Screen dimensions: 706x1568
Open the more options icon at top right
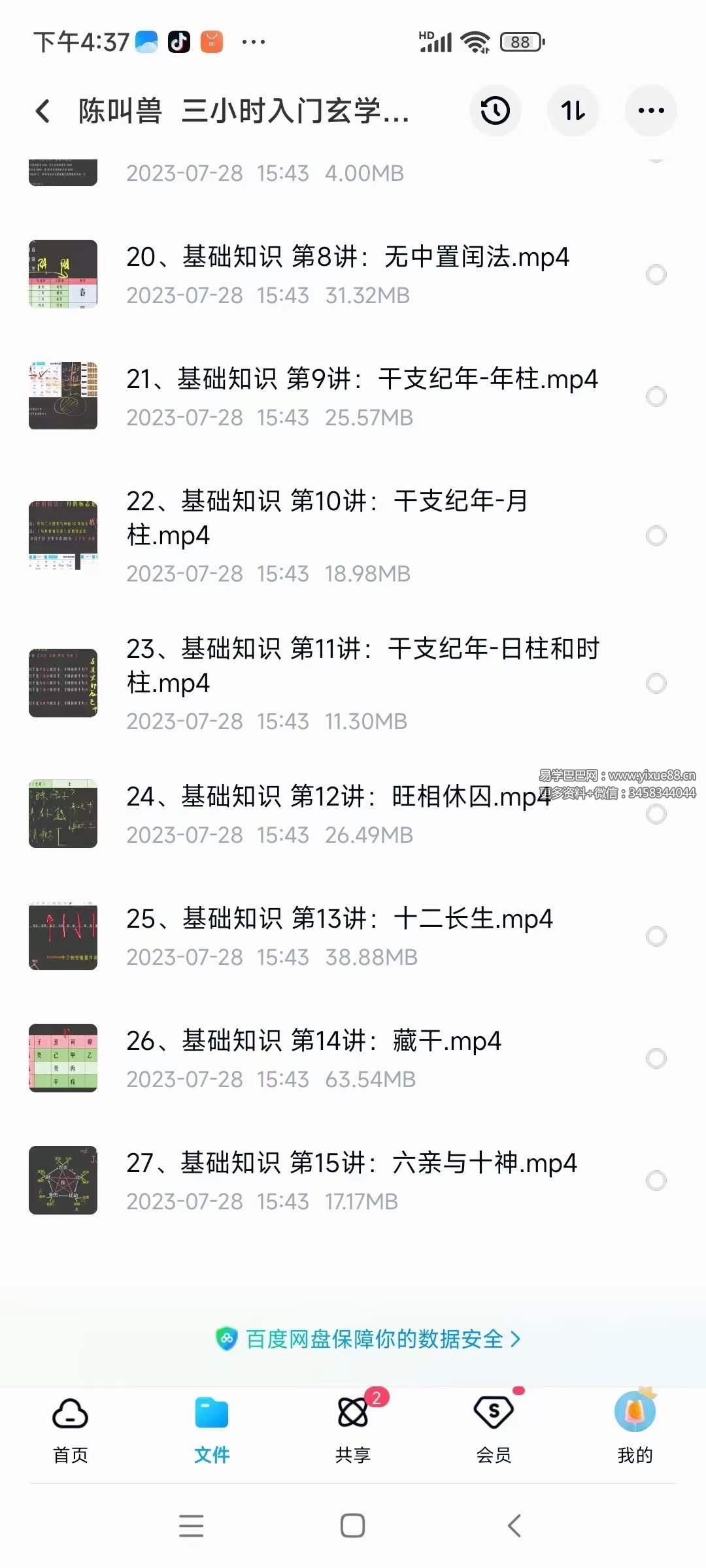[651, 111]
